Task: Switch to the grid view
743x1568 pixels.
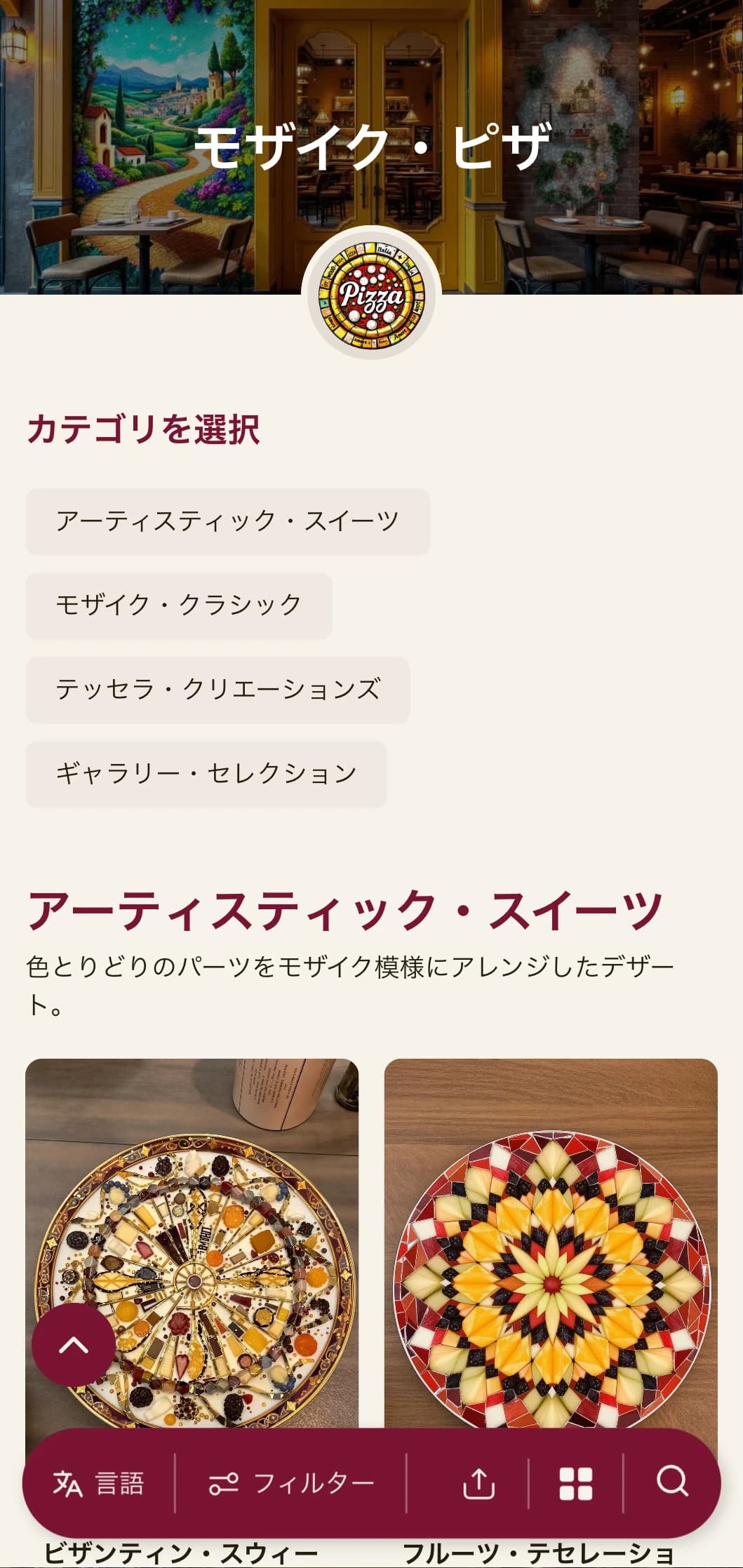Action: (x=575, y=1483)
